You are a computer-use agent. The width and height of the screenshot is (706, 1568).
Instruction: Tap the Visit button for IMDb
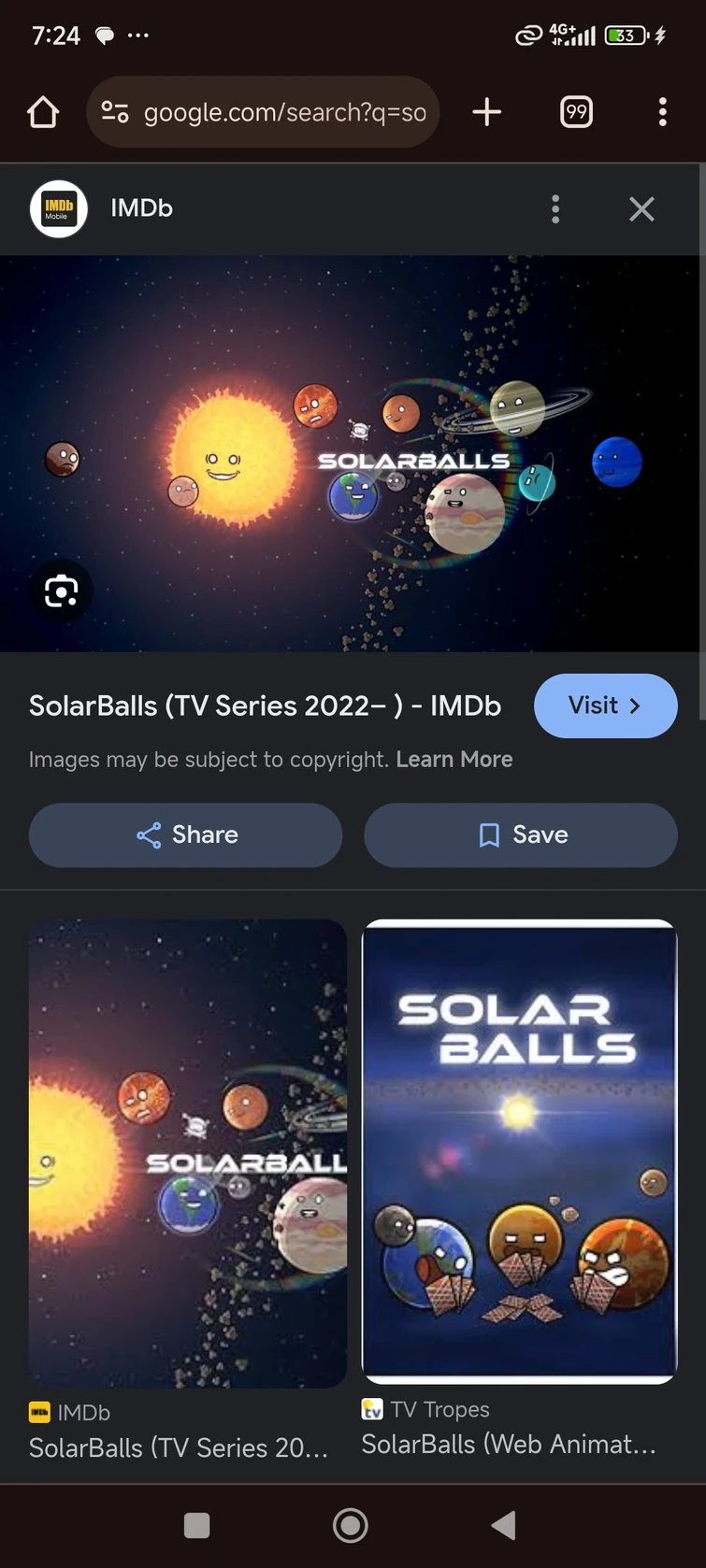[605, 706]
